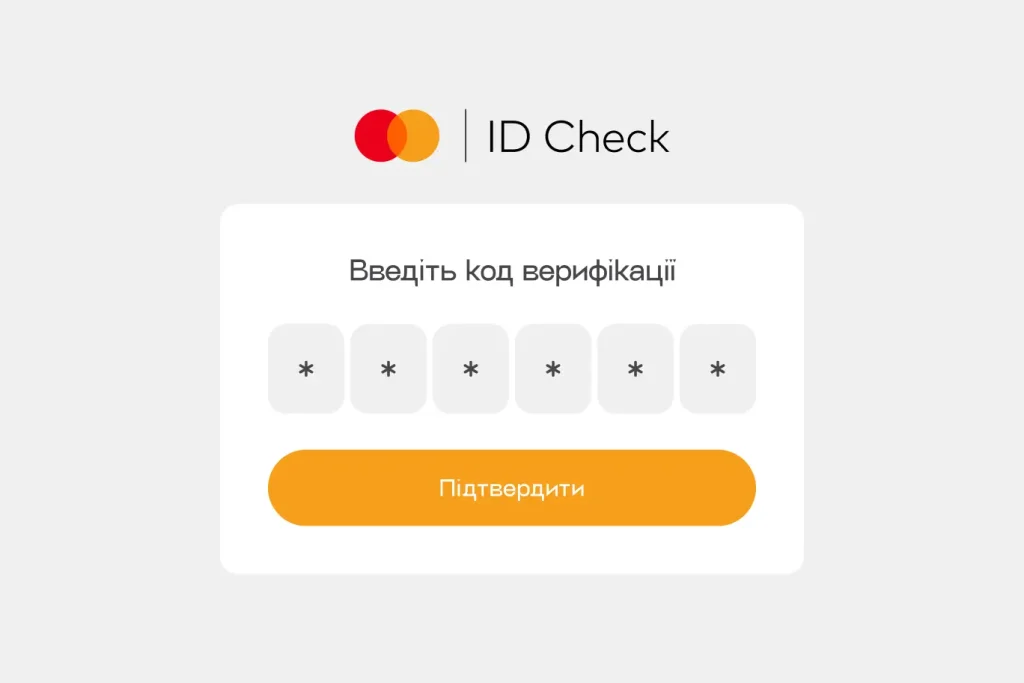Select the second verification code digit box
The height and width of the screenshot is (683, 1024).
(388, 369)
